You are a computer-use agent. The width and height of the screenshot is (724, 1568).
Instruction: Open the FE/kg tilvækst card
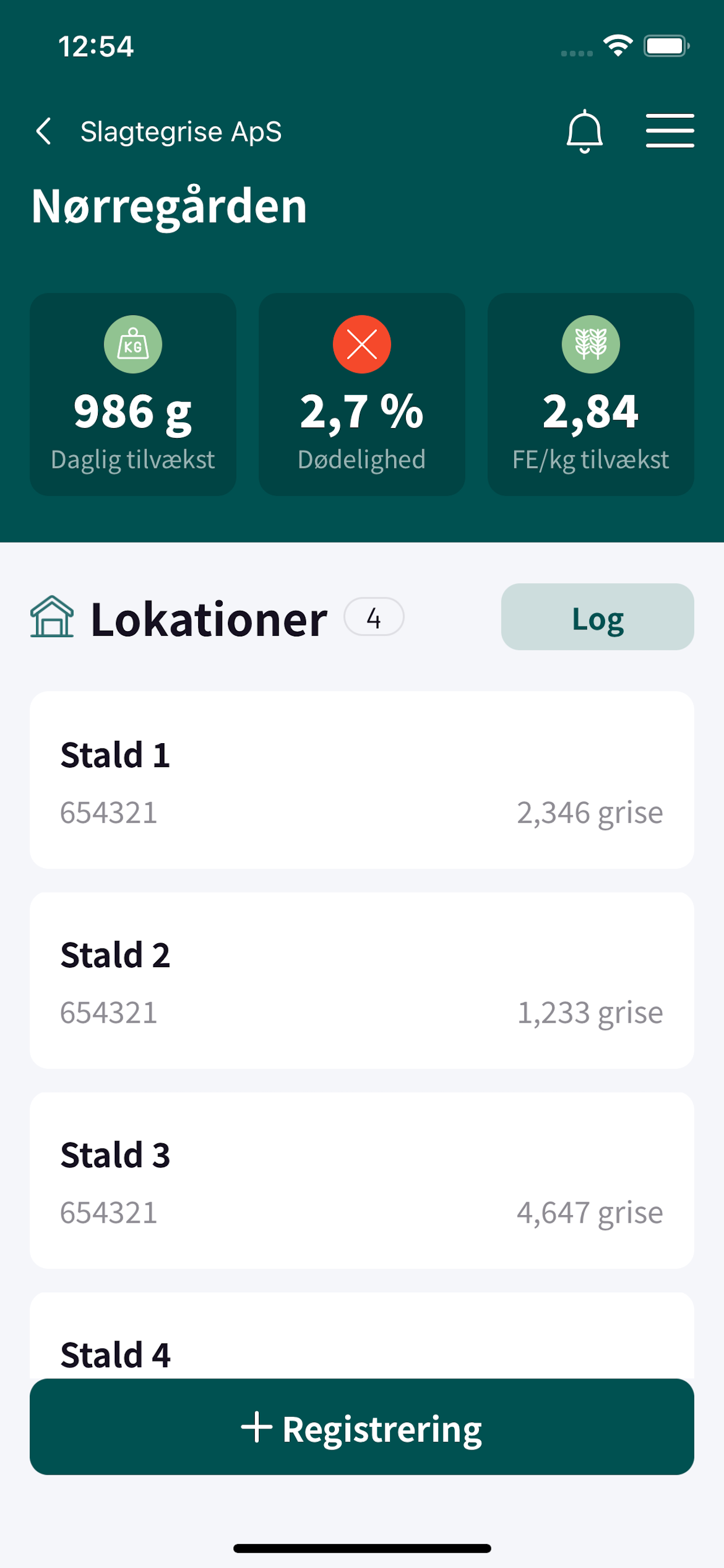(x=591, y=394)
